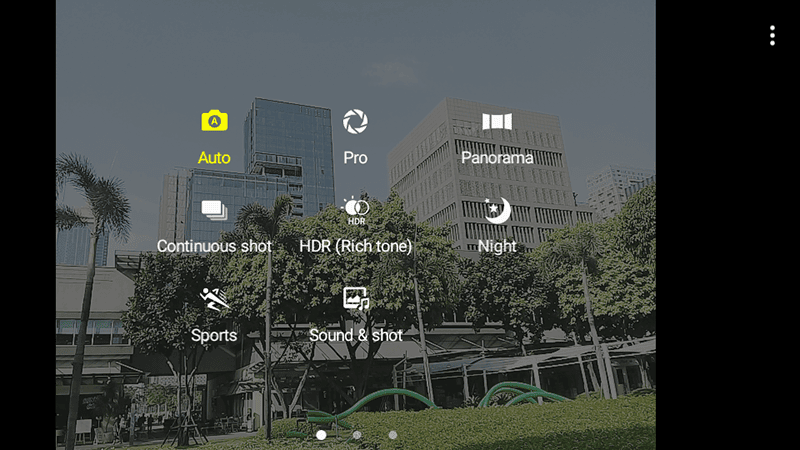Open the three-dot overflow menu
The height and width of the screenshot is (450, 800).
772,36
